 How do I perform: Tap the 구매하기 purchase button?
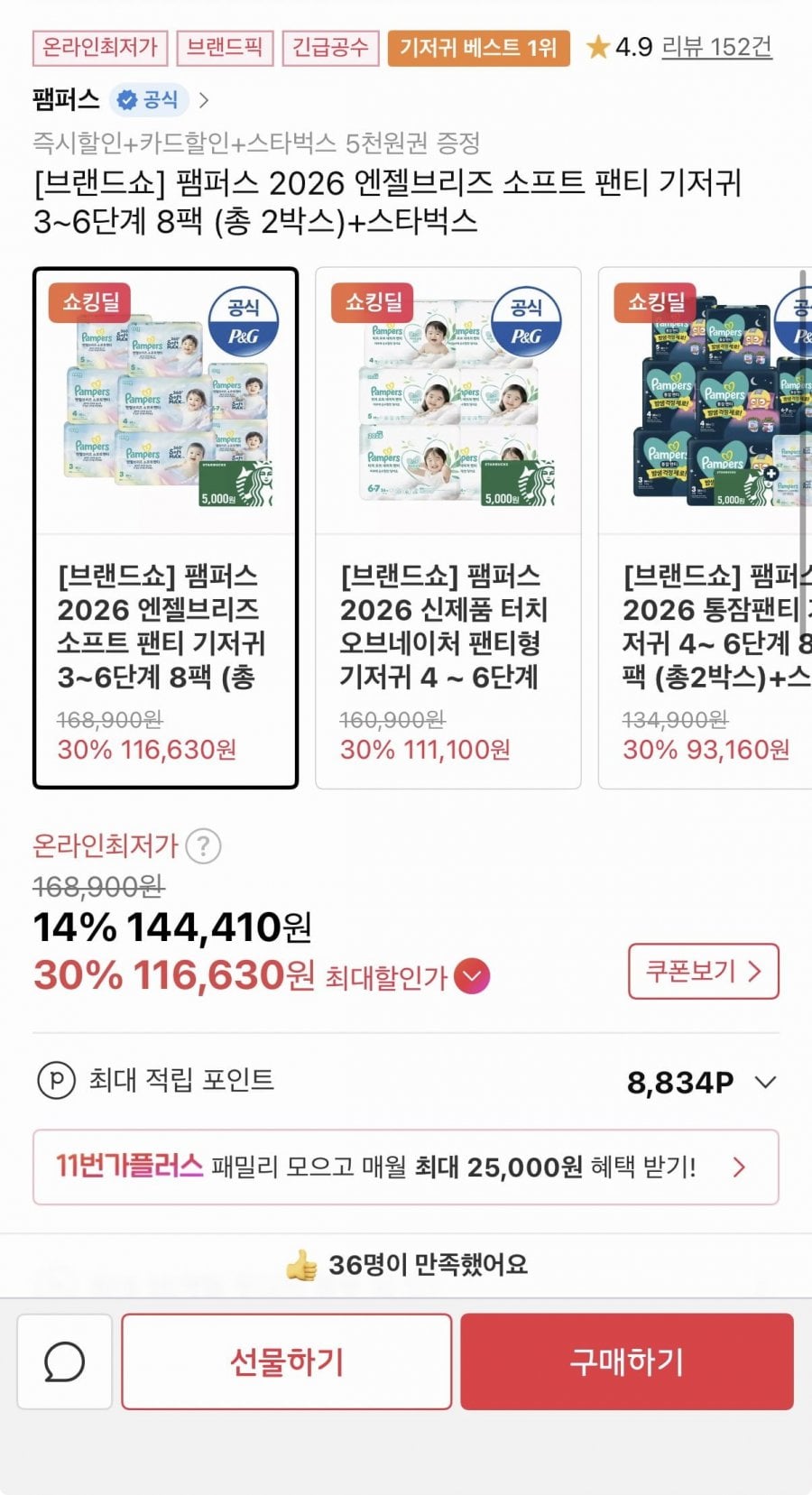(626, 1361)
